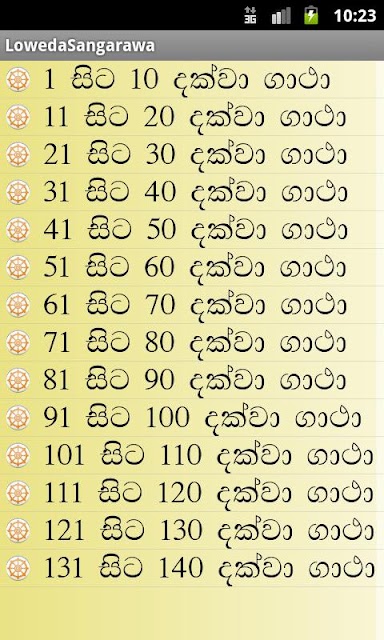384x640 pixels.
Task: Open verses 71 to 80
Action: 192,342
